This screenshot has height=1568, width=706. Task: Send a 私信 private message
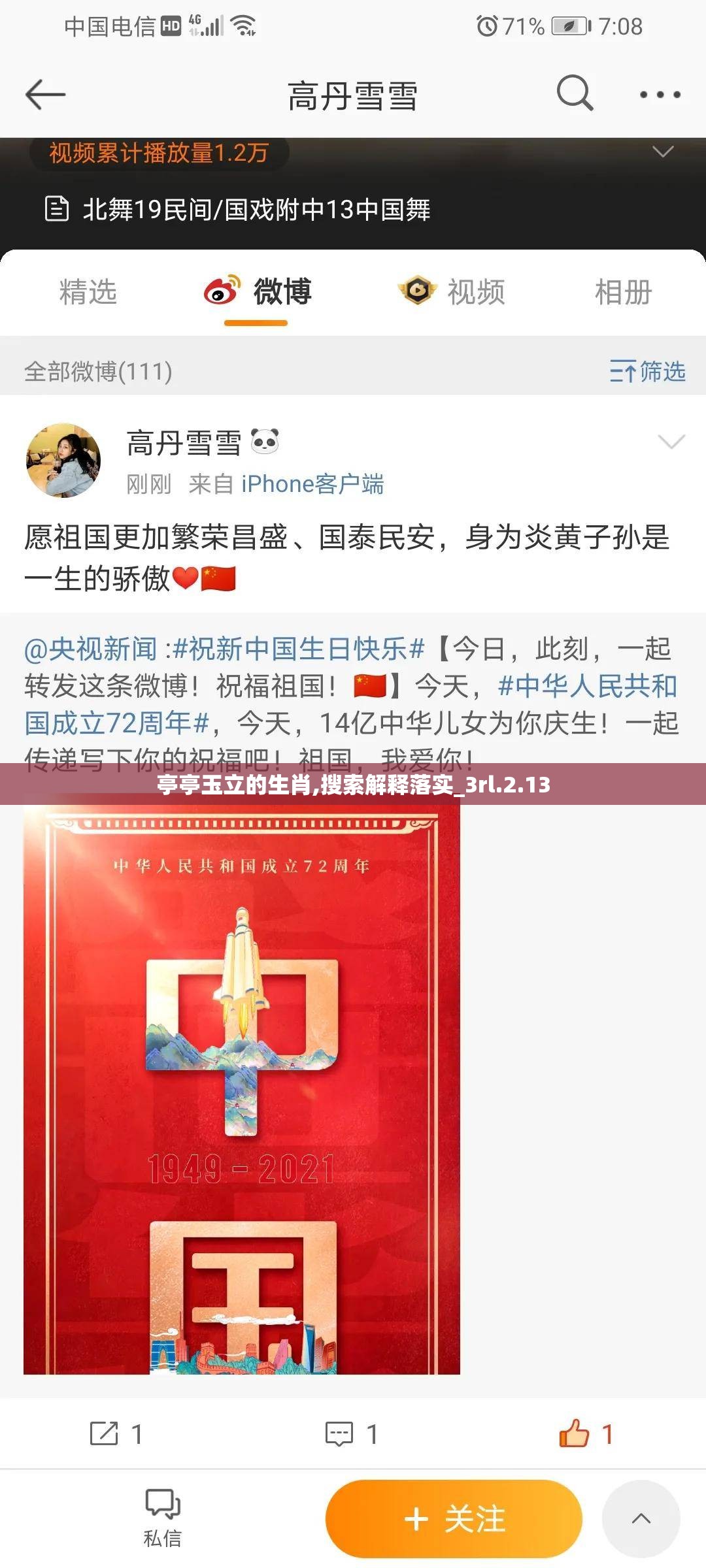click(162, 1518)
